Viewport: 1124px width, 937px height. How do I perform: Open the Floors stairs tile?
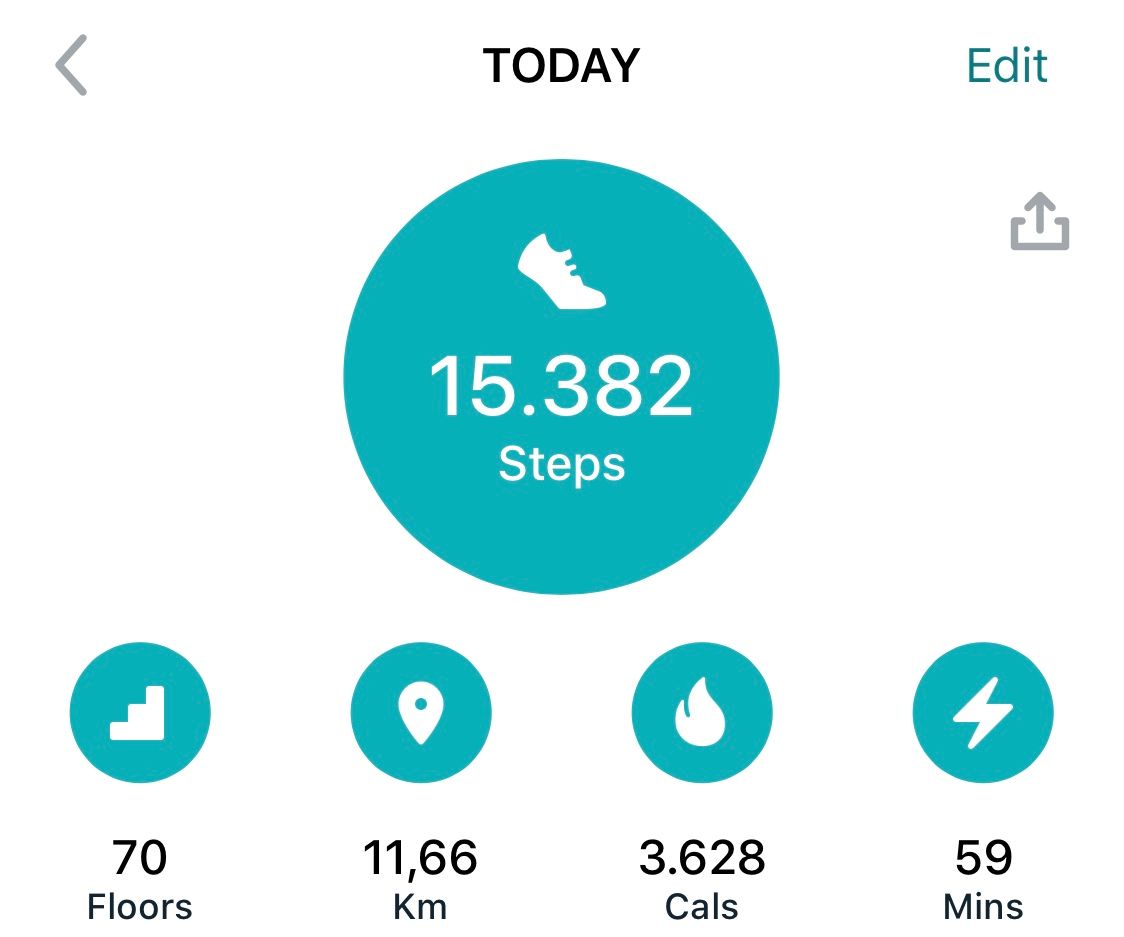tap(140, 712)
